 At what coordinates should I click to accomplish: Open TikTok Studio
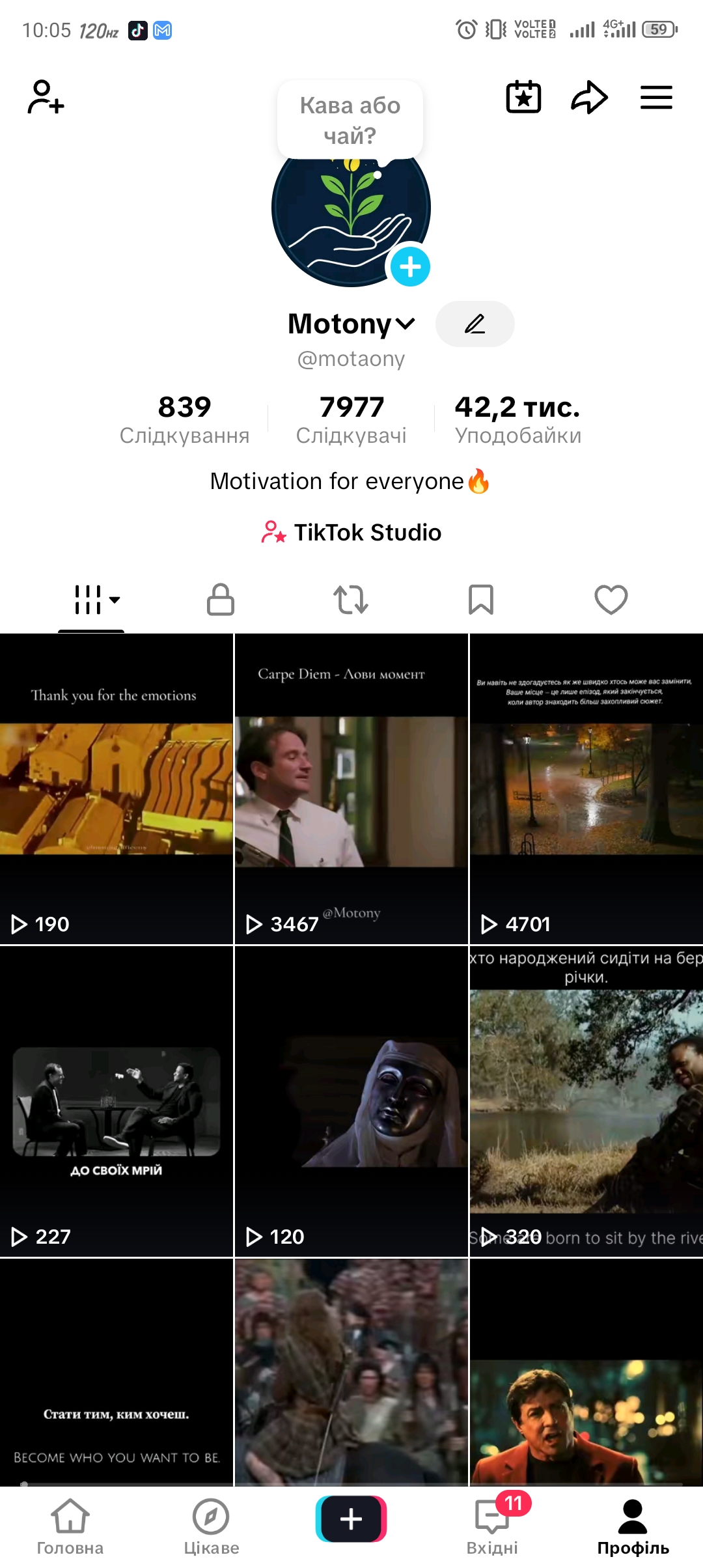[351, 532]
